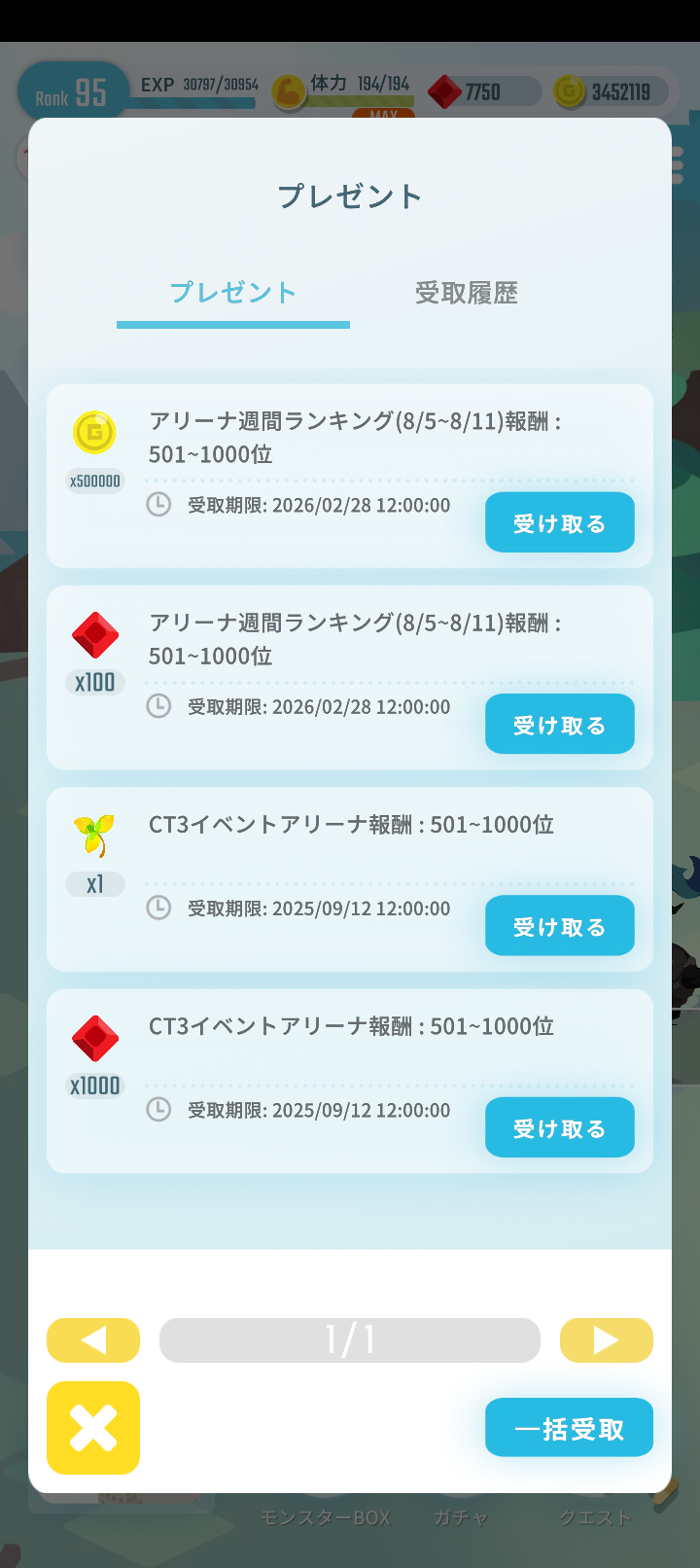Click the leaf item icon in CT3 reward
Image resolution: width=700 pixels, height=1568 pixels.
click(94, 835)
